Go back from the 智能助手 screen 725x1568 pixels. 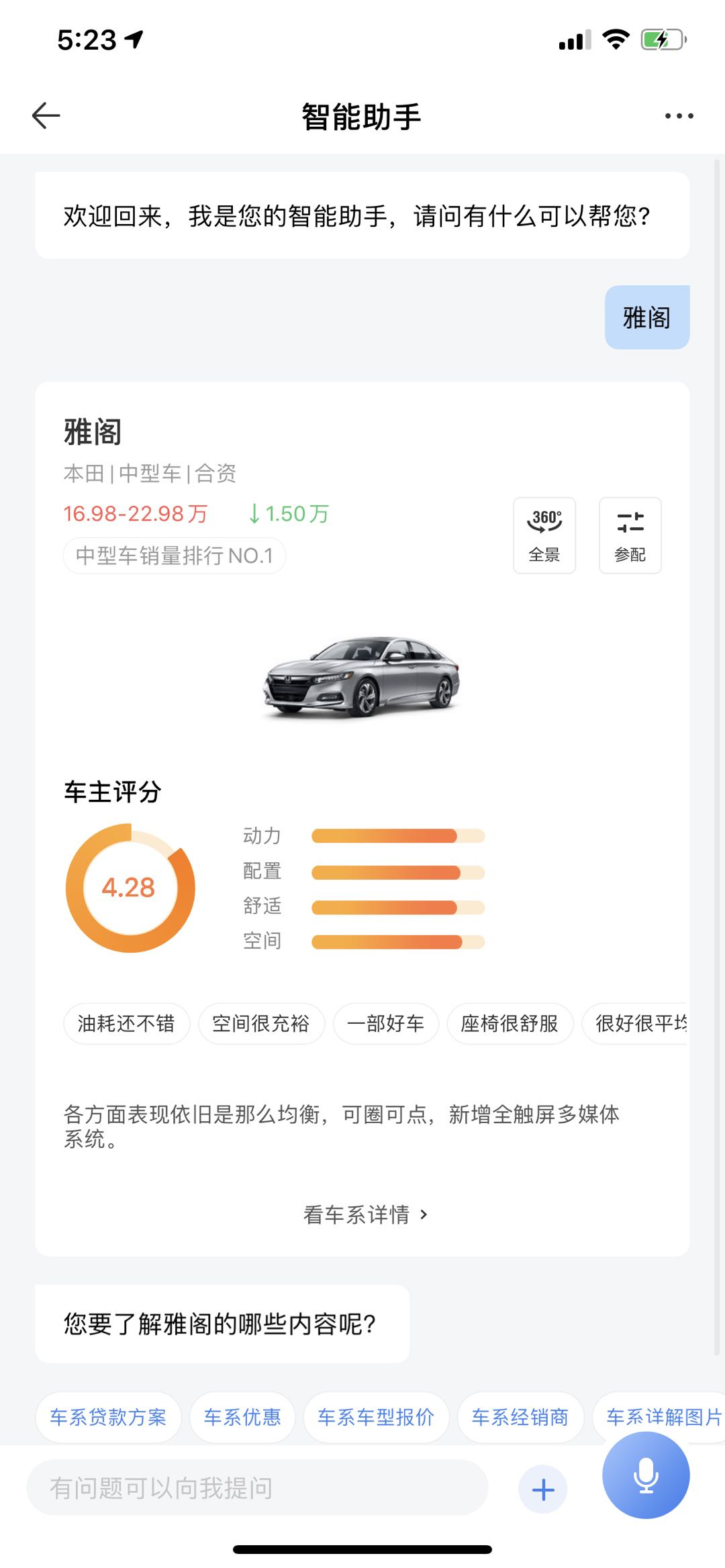(x=46, y=115)
